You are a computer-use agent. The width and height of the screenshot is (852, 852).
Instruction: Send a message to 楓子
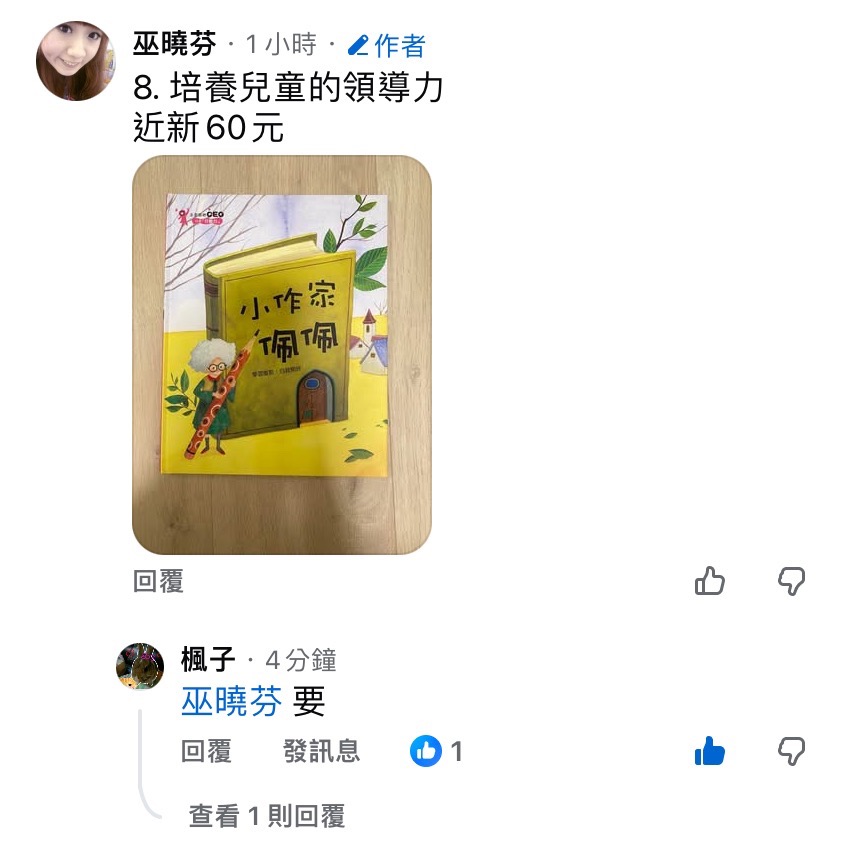(321, 751)
